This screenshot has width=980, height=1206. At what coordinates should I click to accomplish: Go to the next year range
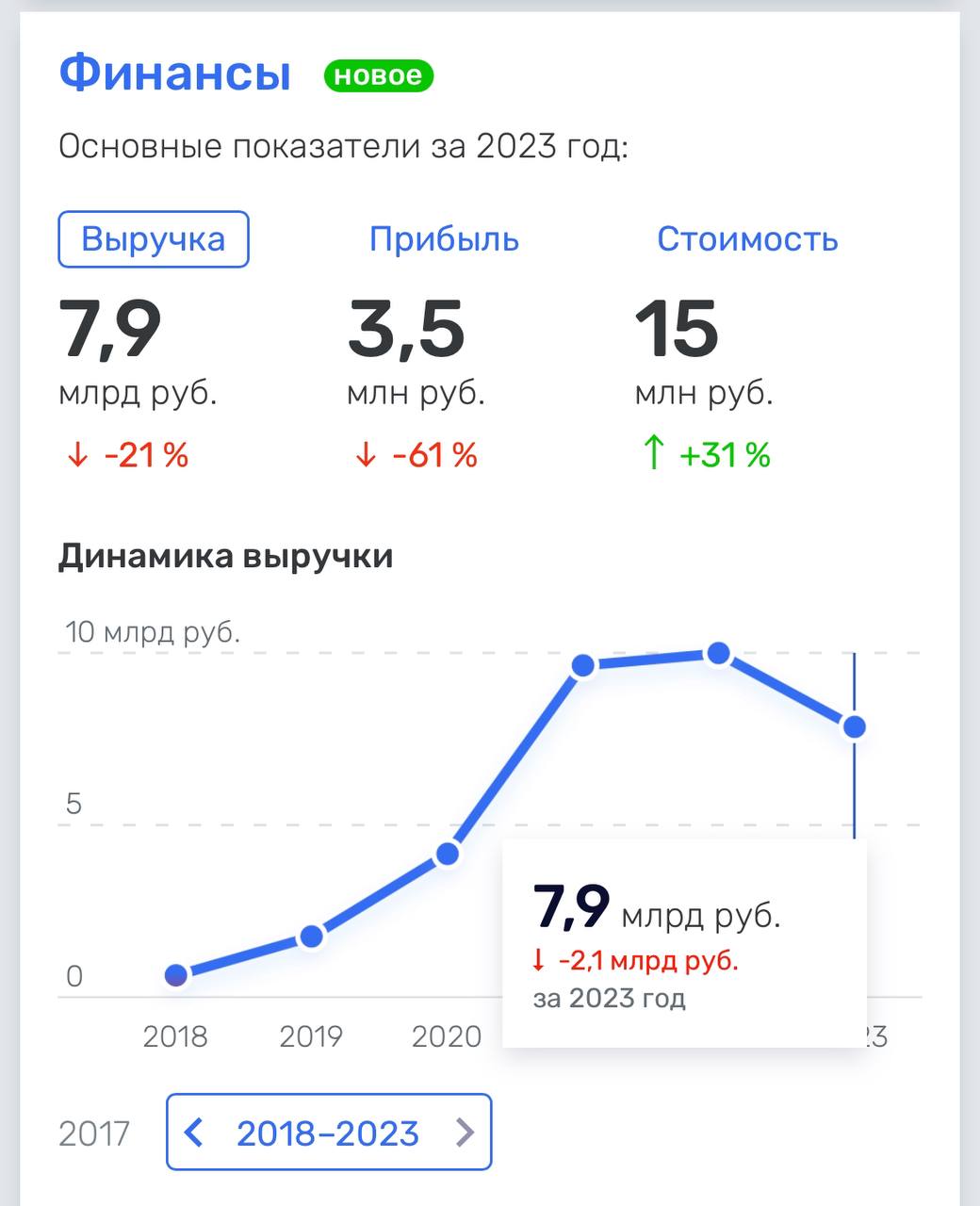(x=465, y=1132)
